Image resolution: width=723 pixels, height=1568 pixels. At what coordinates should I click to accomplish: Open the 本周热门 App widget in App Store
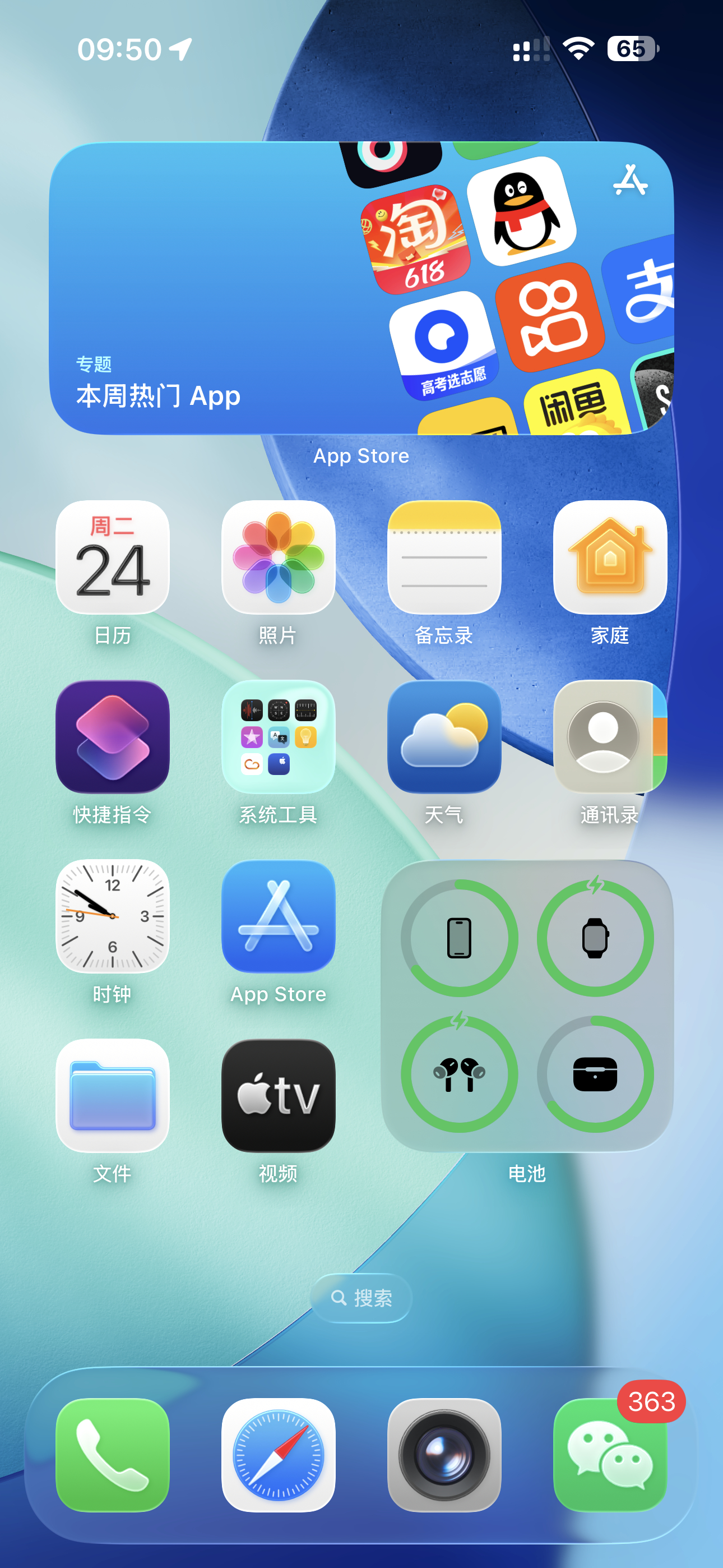point(361,287)
